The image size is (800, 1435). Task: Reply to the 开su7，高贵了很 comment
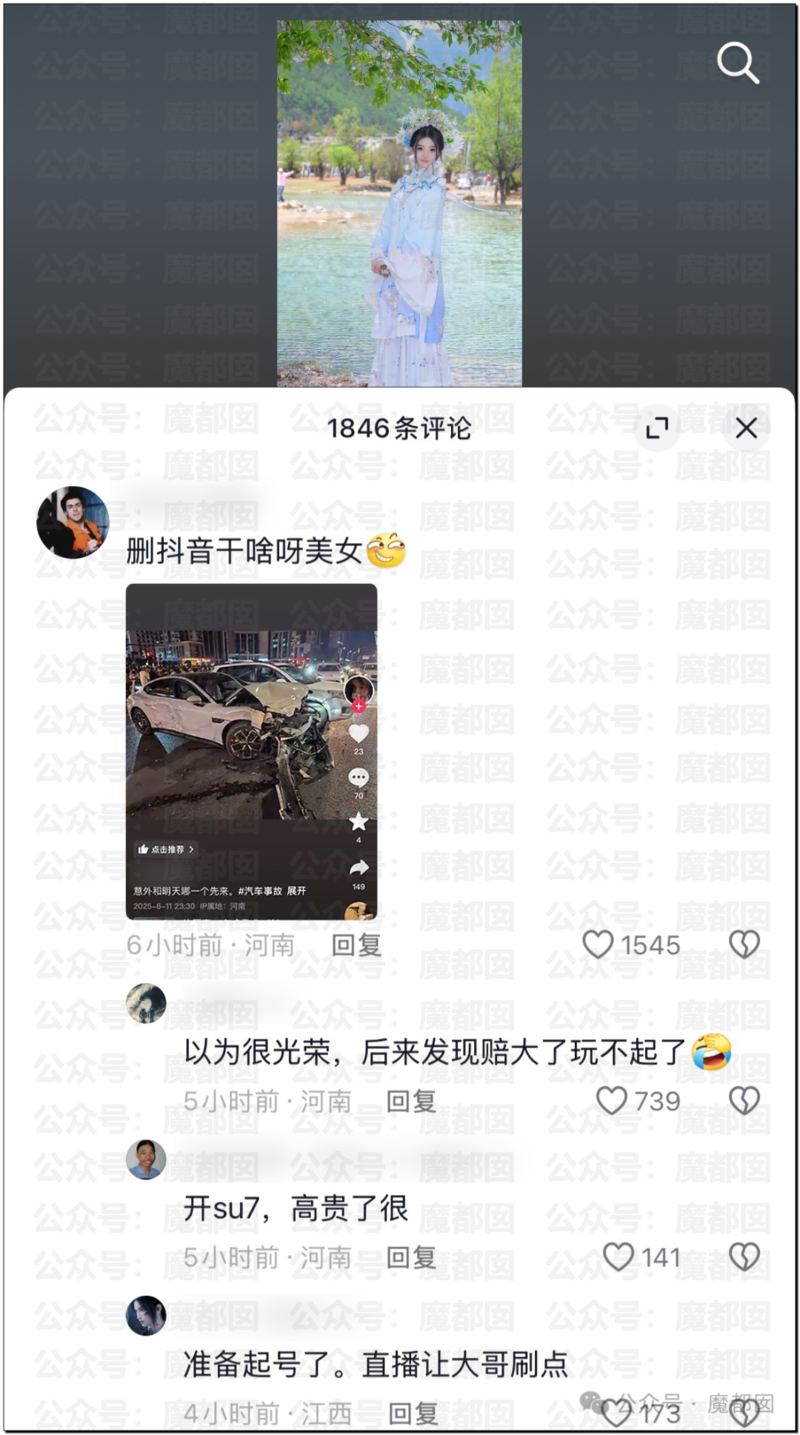[x=411, y=1257]
